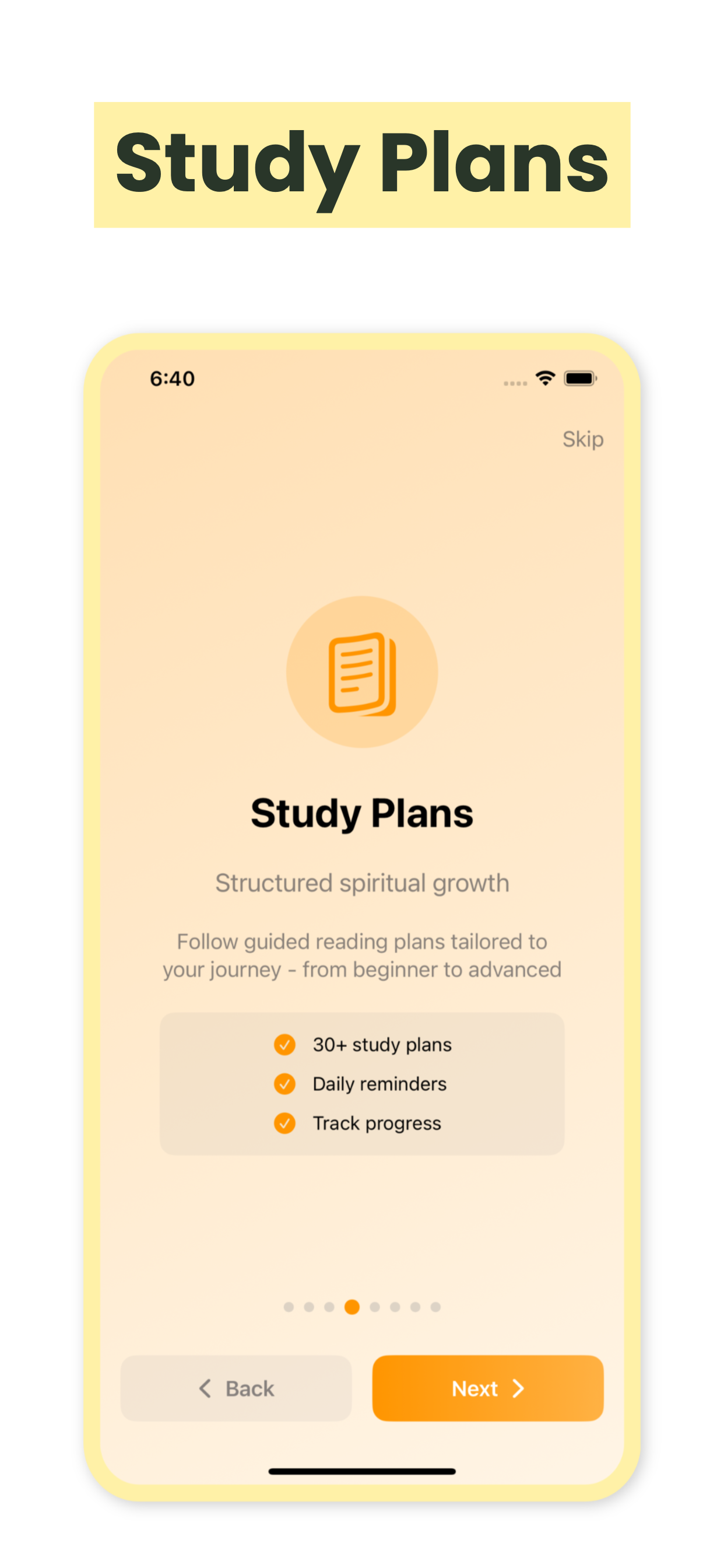Tap the circular icon background above Study Plans
This screenshot has height=1568, width=724.
[363, 671]
